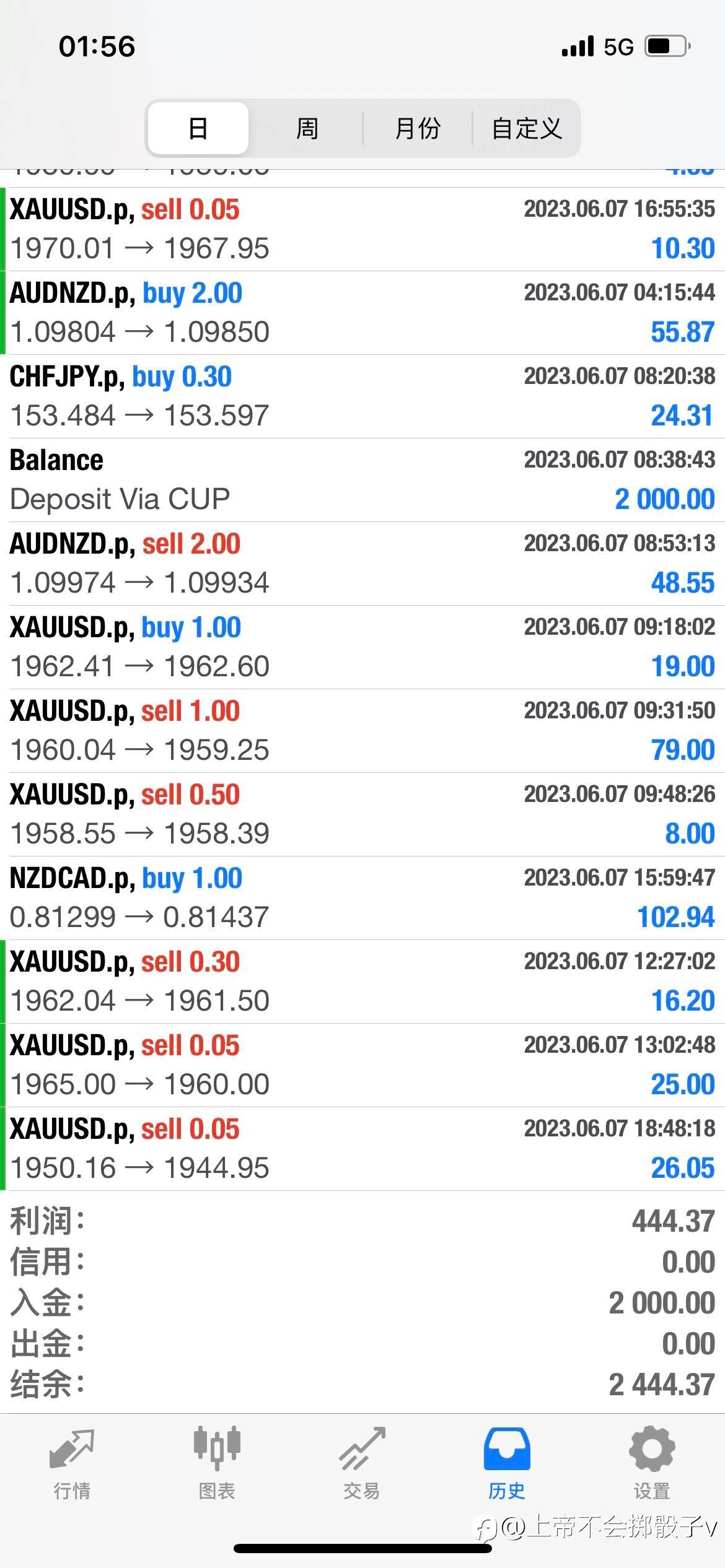Expand the XAUUSD.p trade with profit 10.30
The height and width of the screenshot is (1568, 725).
(x=362, y=229)
